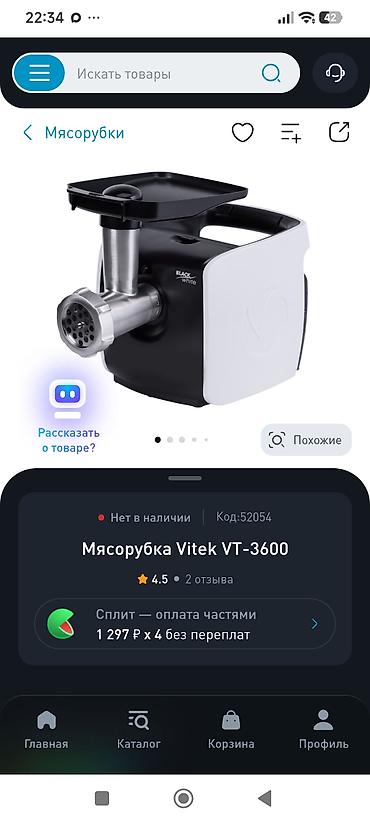Open reviews with 2 отзыва
Screen dimensions: 370x822
(x=209, y=579)
